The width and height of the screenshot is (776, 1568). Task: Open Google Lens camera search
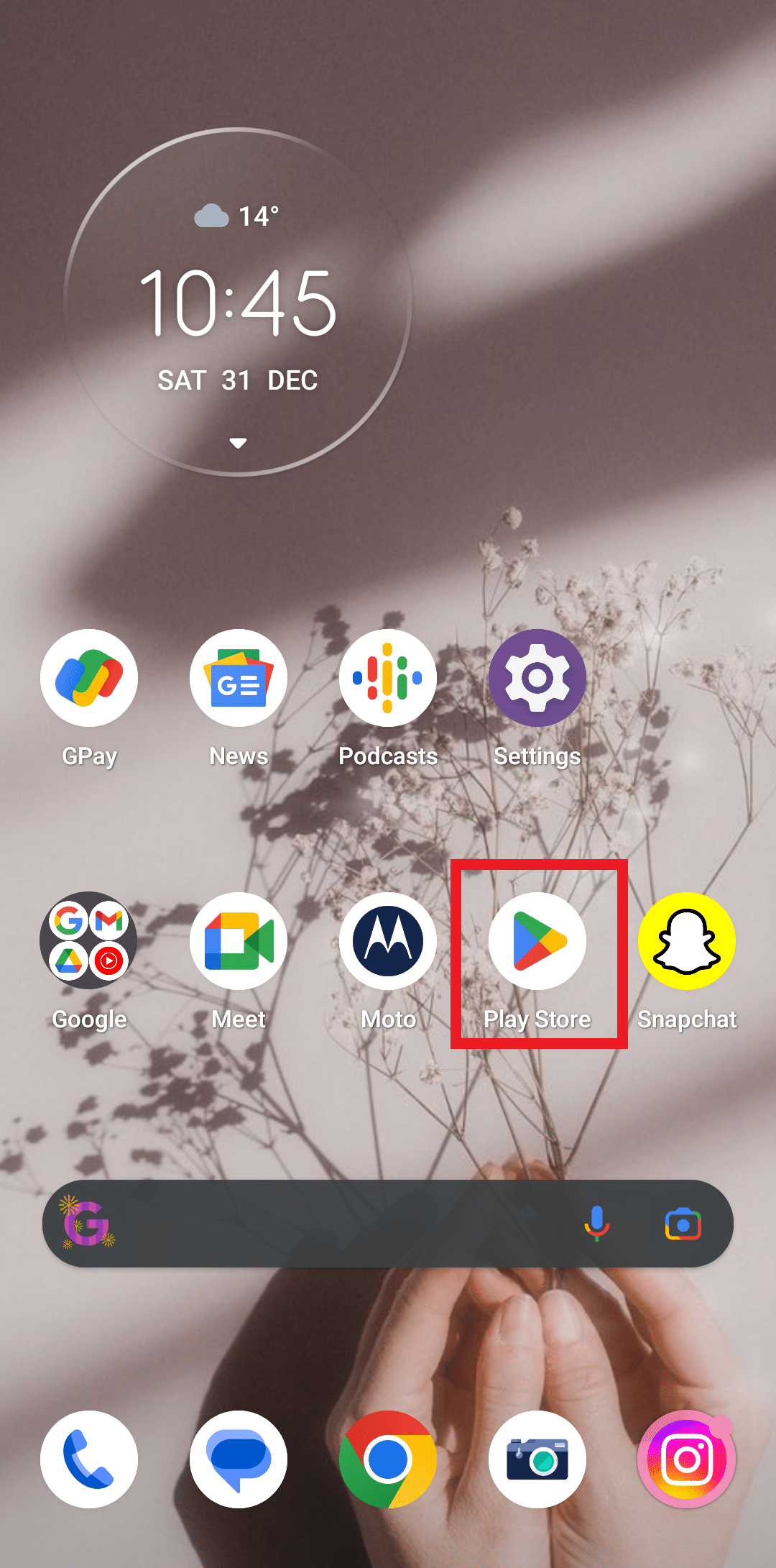tap(683, 1224)
